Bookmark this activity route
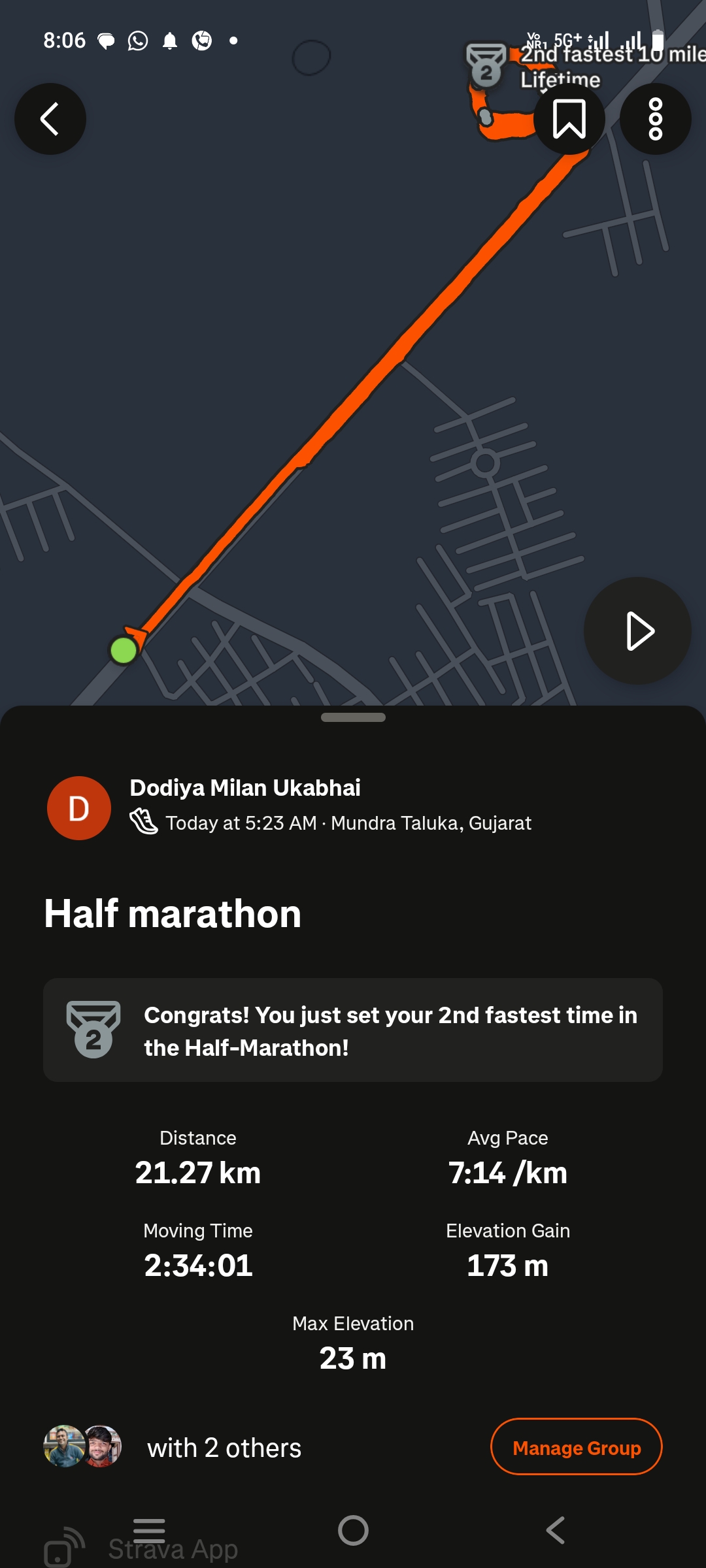 pos(569,119)
